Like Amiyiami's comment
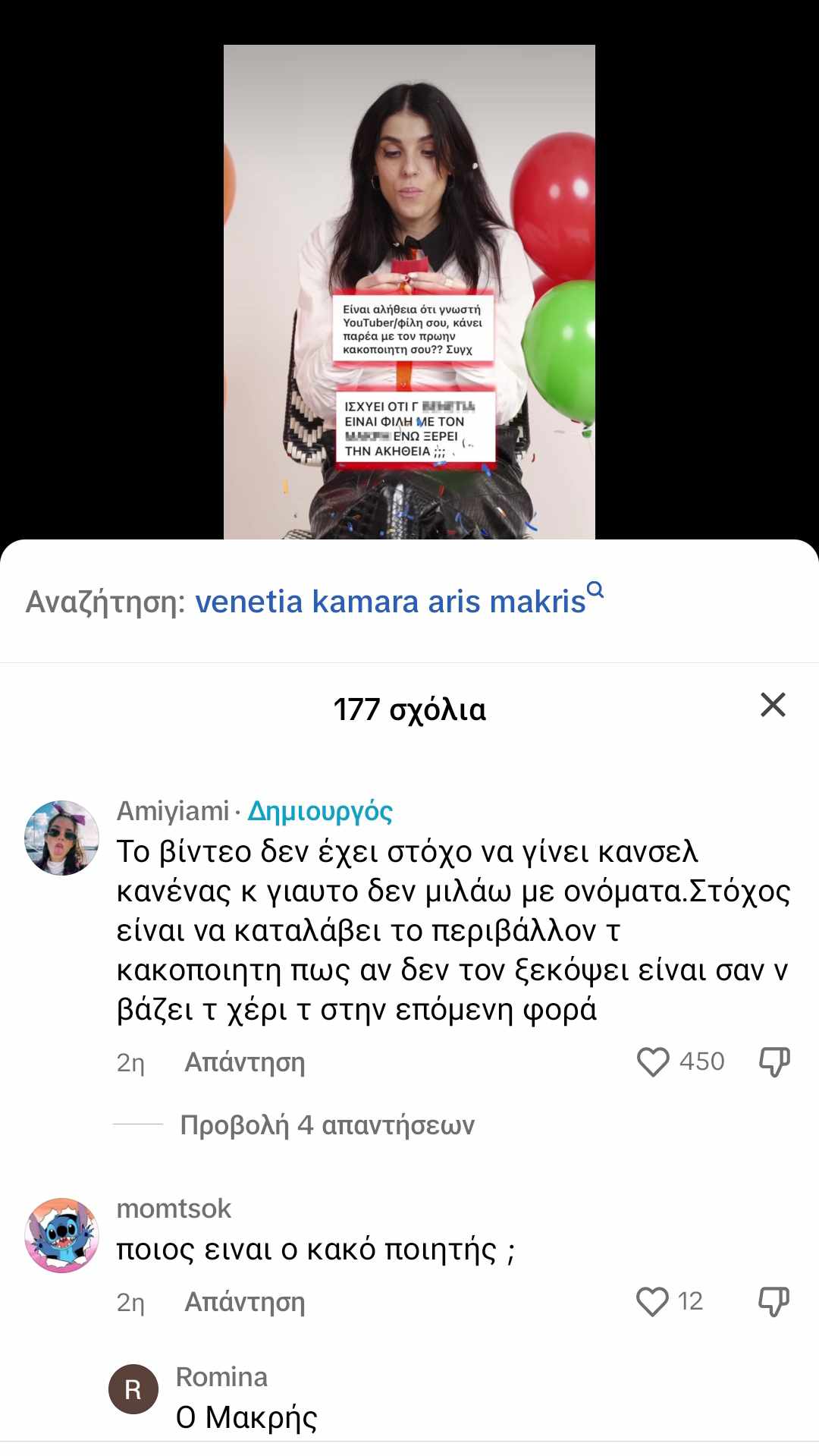Screen dimensions: 819x1456 click(x=652, y=1061)
